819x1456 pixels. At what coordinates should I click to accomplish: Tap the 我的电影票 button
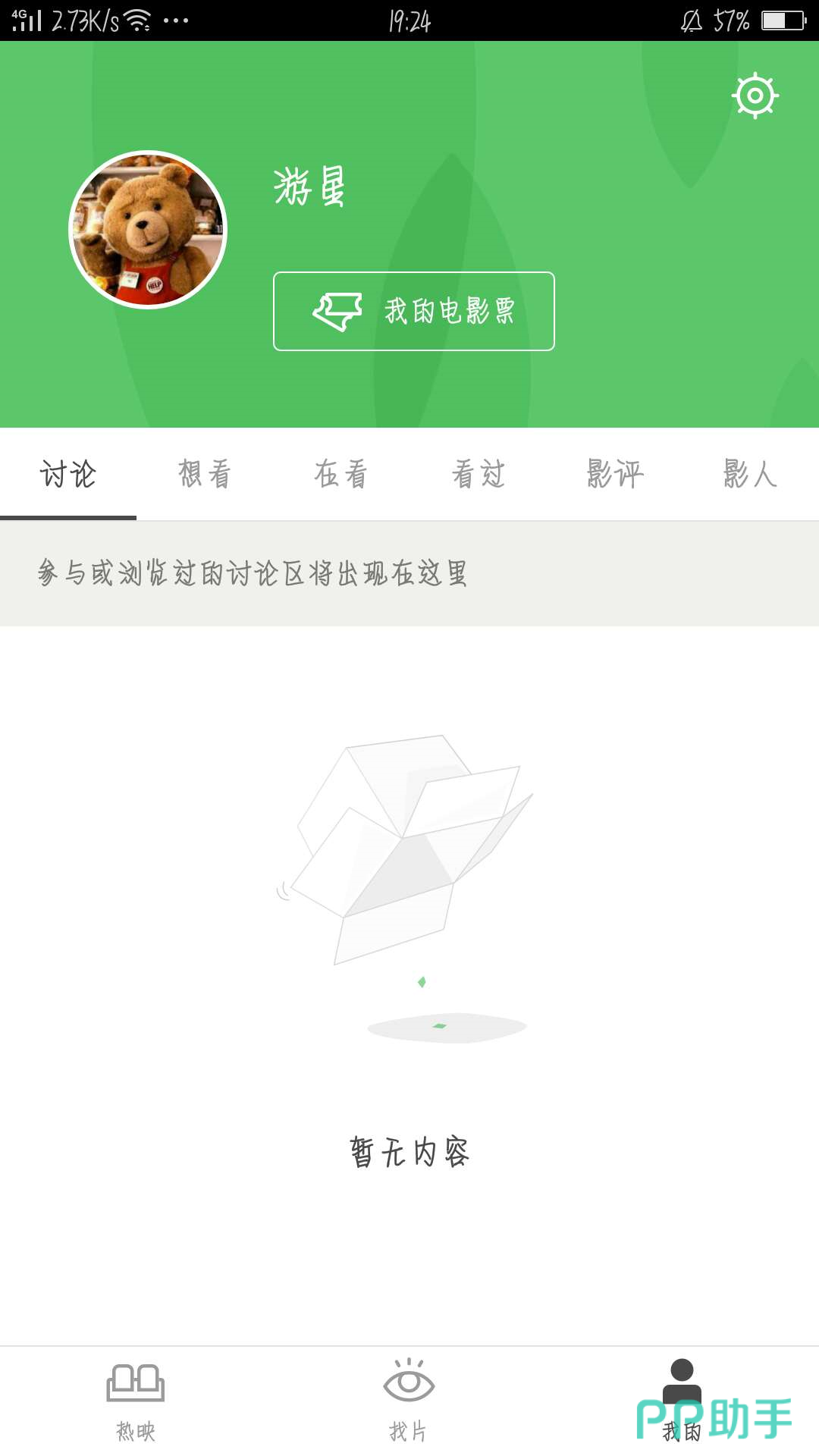414,311
